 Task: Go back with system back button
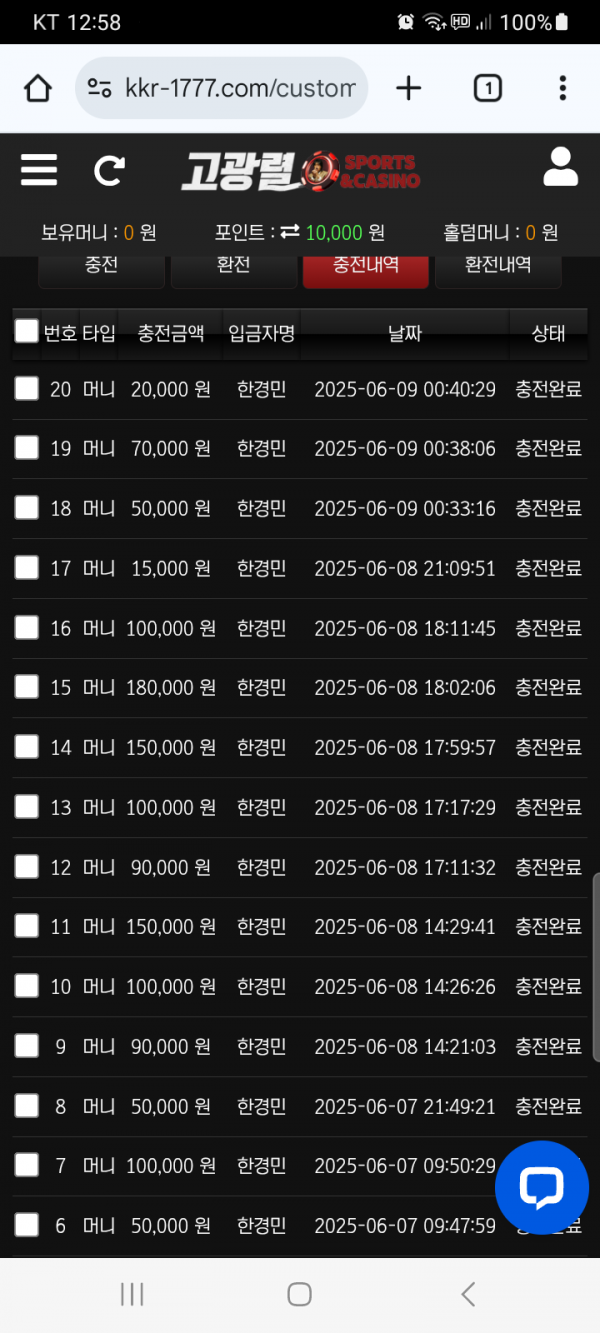click(468, 1294)
